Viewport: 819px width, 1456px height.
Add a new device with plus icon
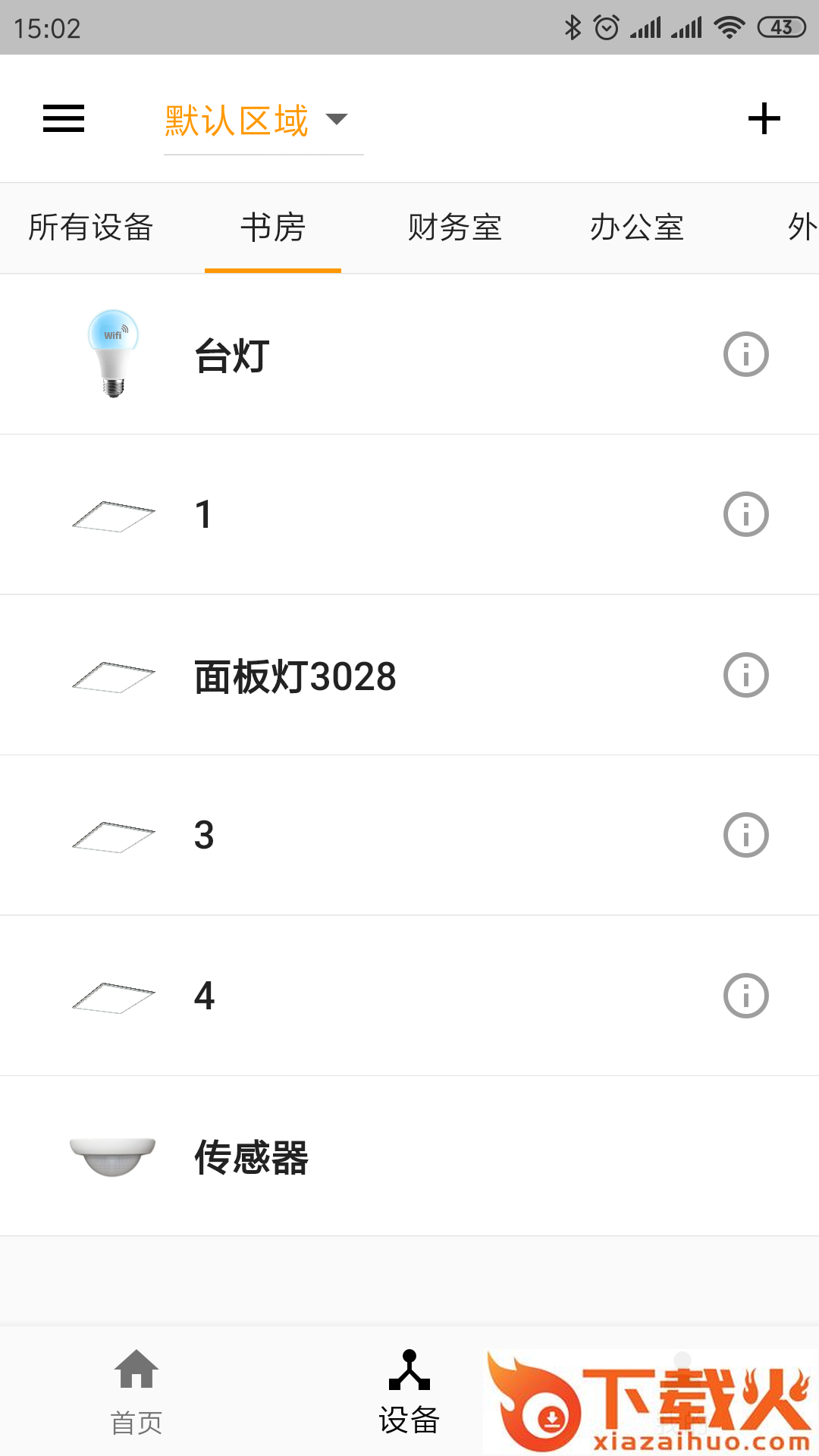click(764, 118)
